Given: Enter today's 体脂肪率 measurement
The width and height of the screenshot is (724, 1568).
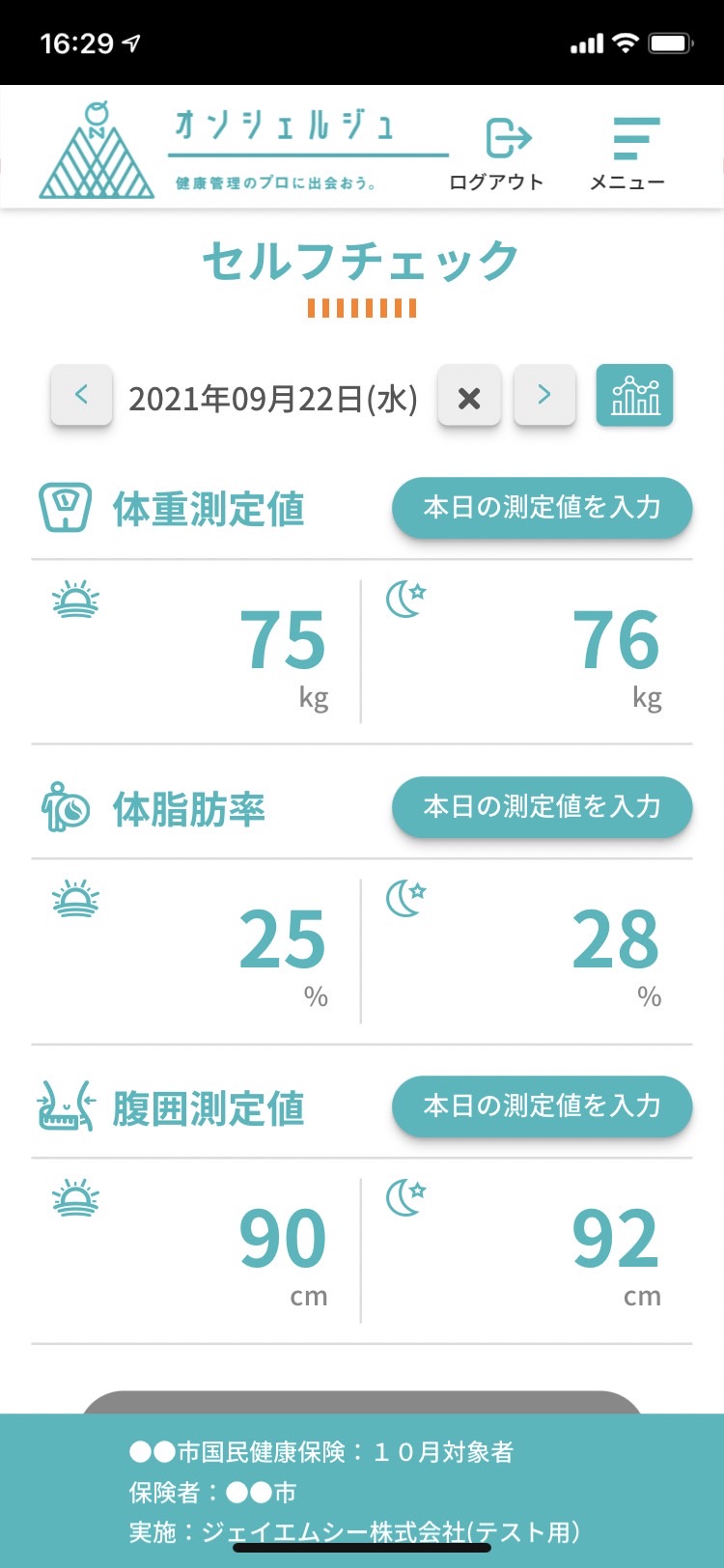Looking at the screenshot, I should (542, 806).
